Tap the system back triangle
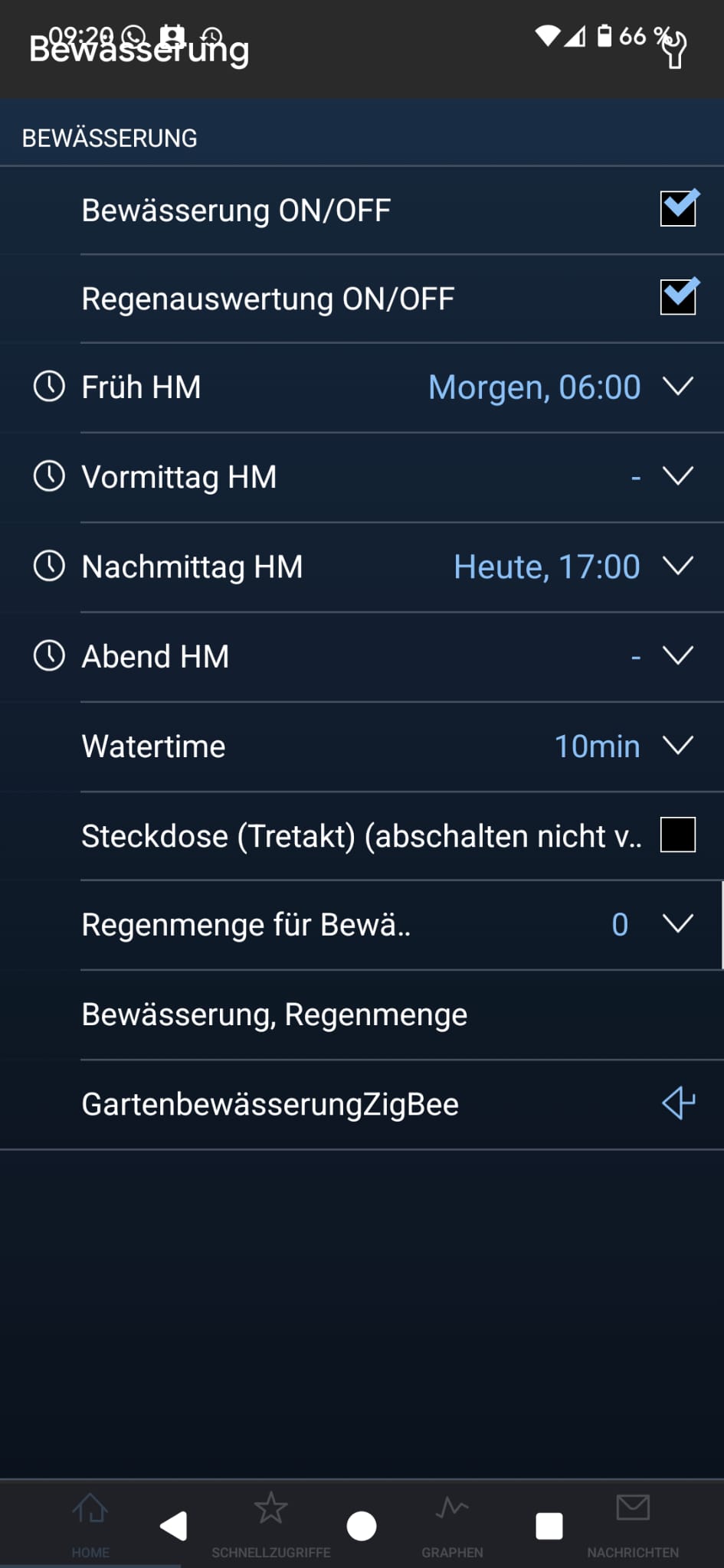Viewport: 724px width, 1568px height. pyautogui.click(x=174, y=1526)
